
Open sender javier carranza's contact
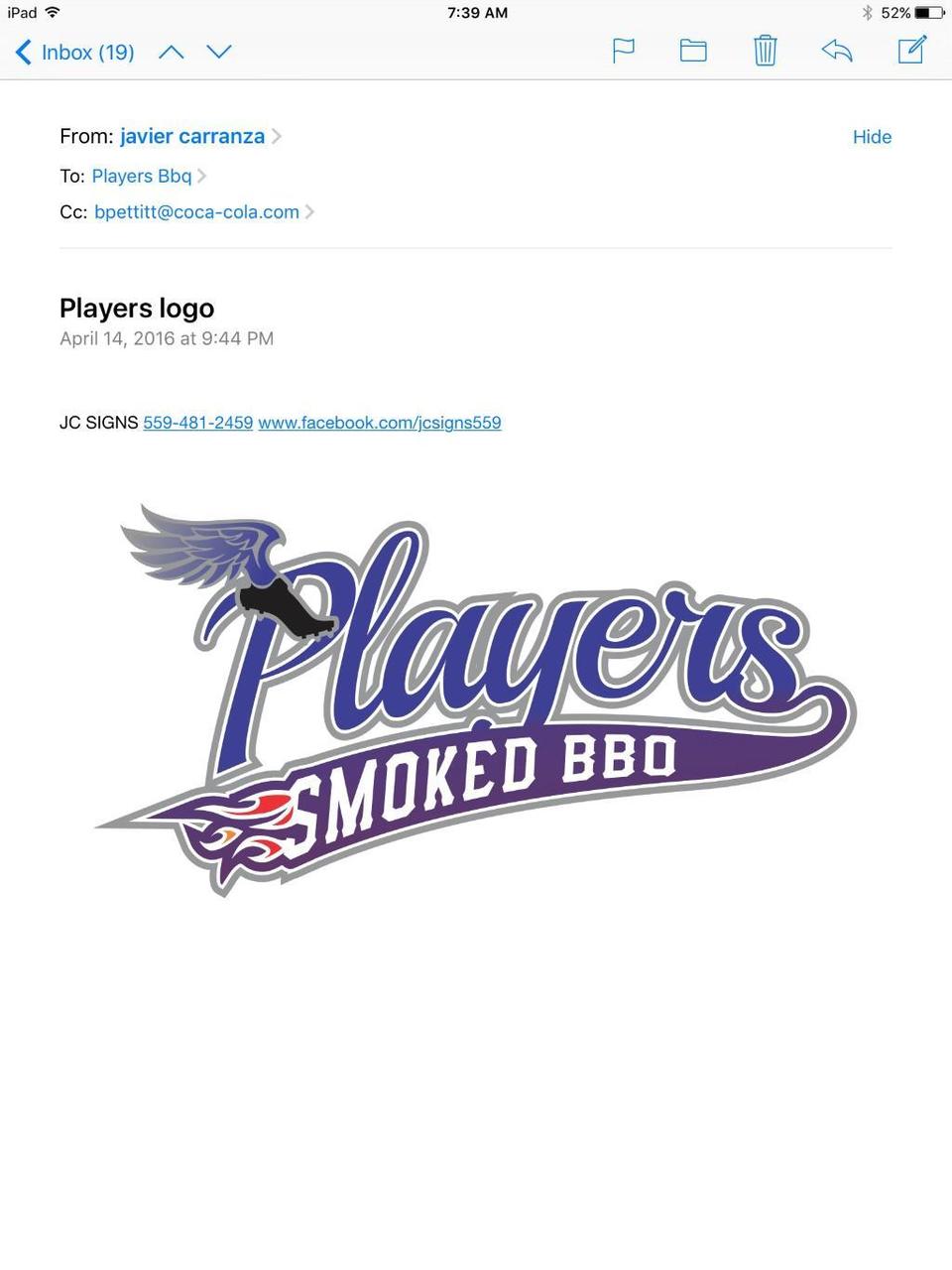point(192,136)
